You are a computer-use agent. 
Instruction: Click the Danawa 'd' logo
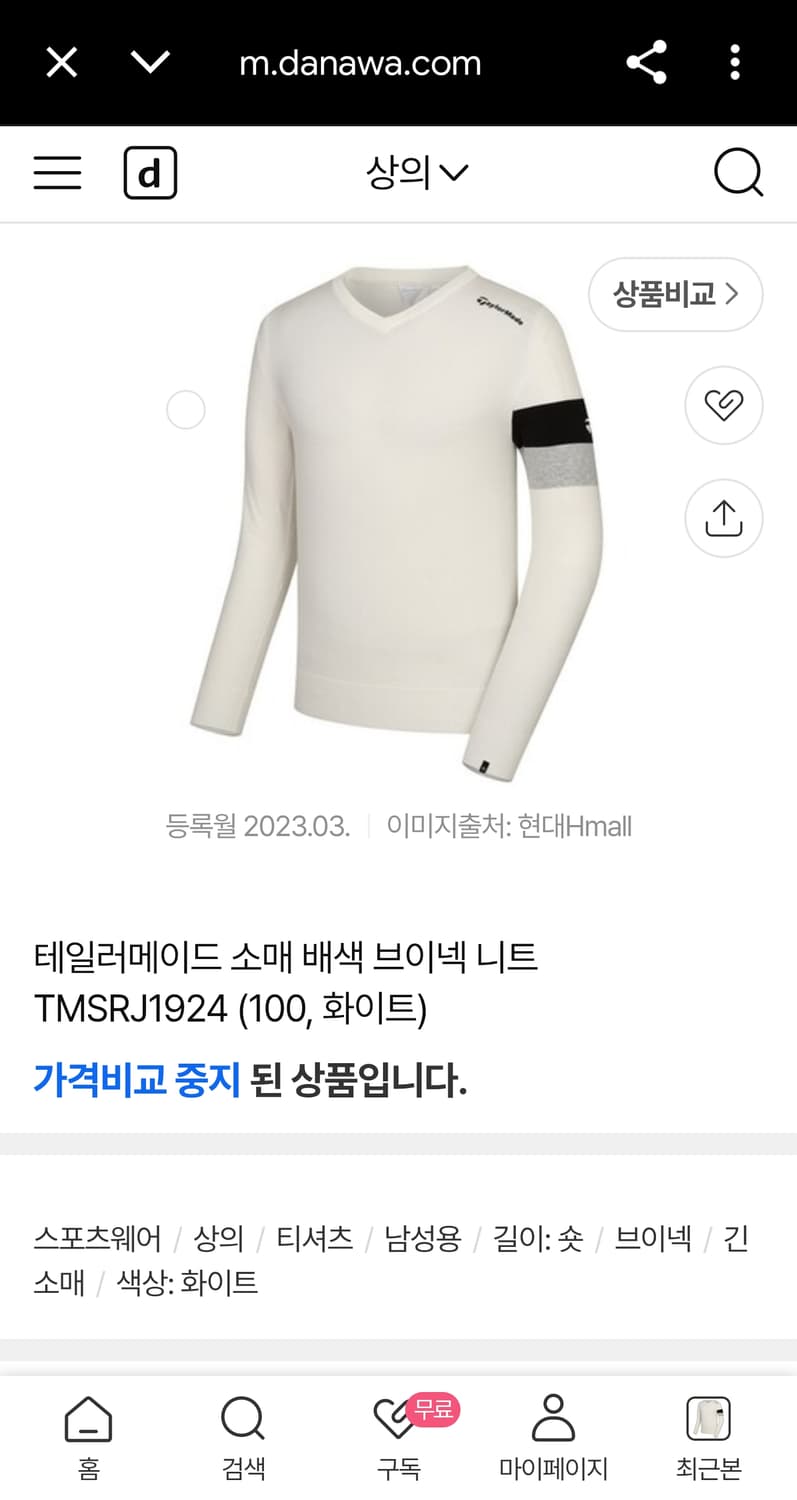(x=150, y=172)
